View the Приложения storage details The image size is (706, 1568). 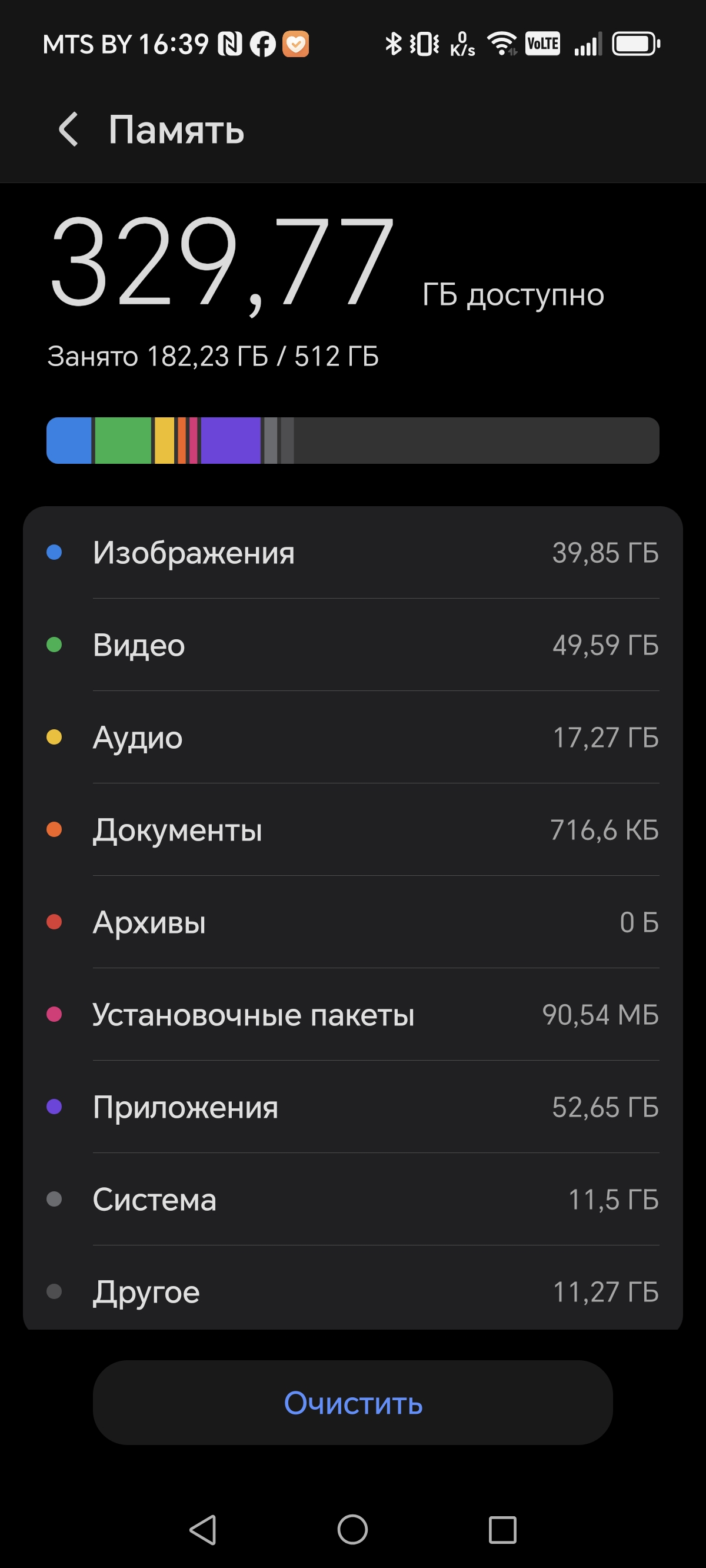pyautogui.click(x=353, y=1107)
